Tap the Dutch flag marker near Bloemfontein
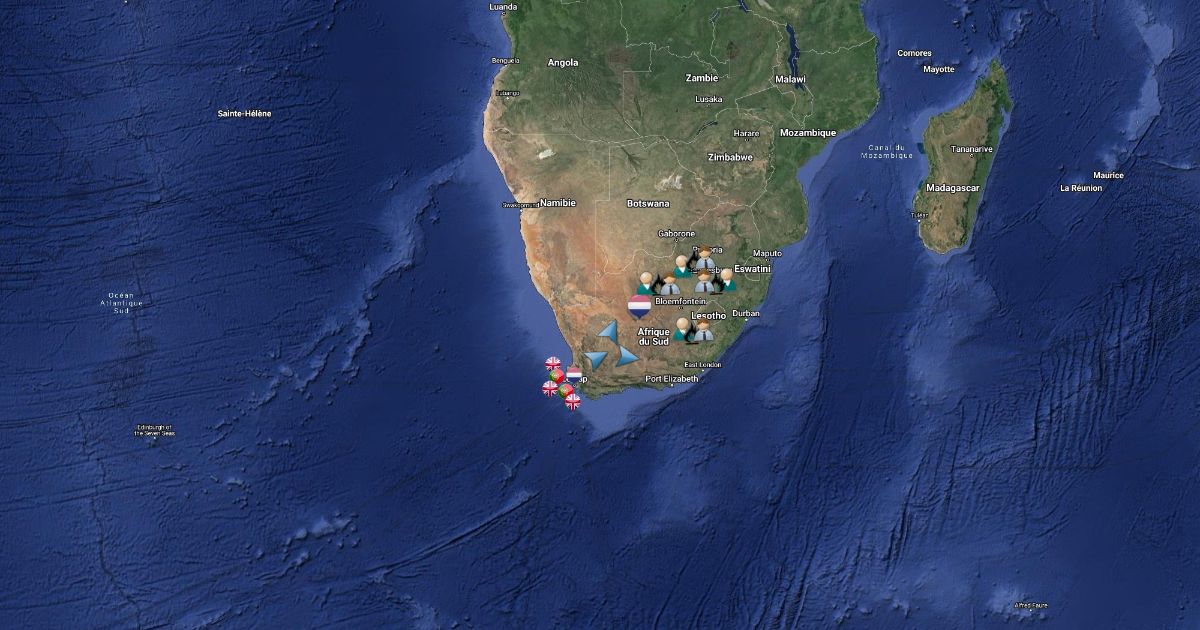Image resolution: width=1200 pixels, height=630 pixels. [x=639, y=305]
